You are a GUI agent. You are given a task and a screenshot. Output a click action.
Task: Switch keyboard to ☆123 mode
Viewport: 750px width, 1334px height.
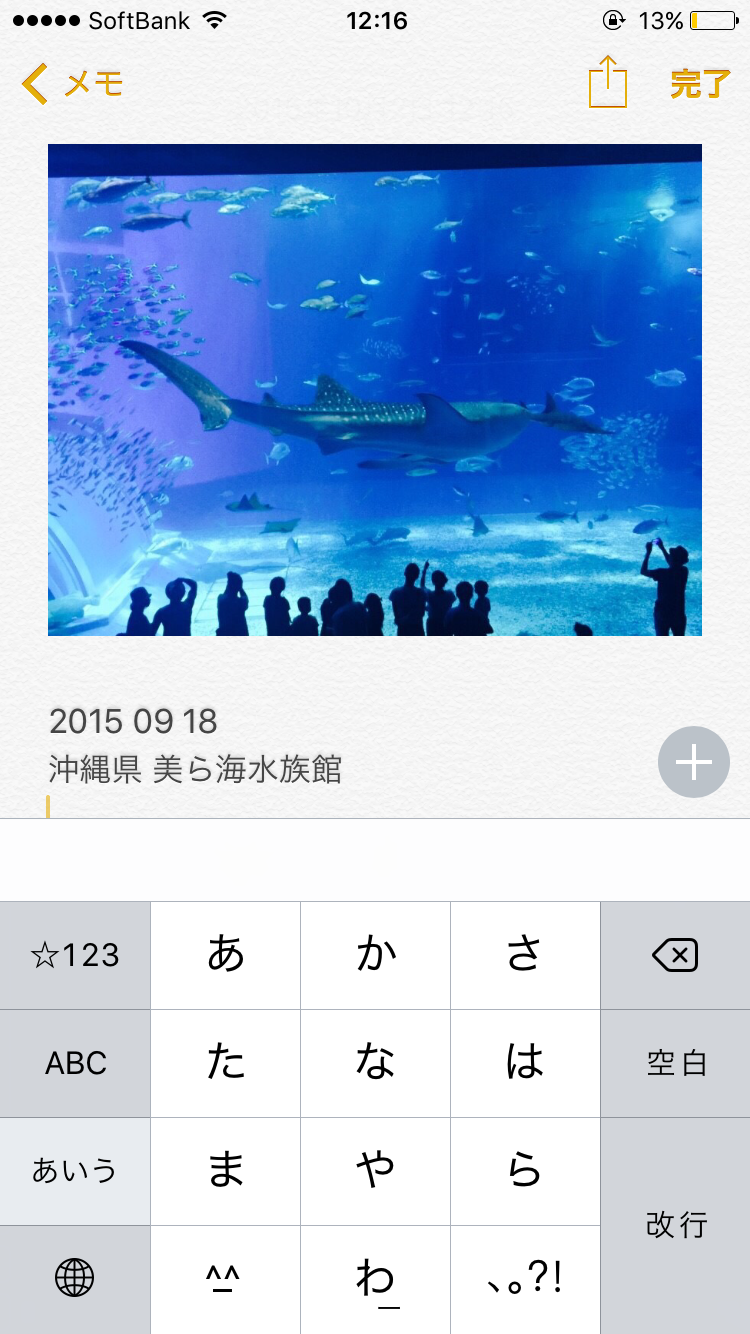pyautogui.click(x=75, y=956)
